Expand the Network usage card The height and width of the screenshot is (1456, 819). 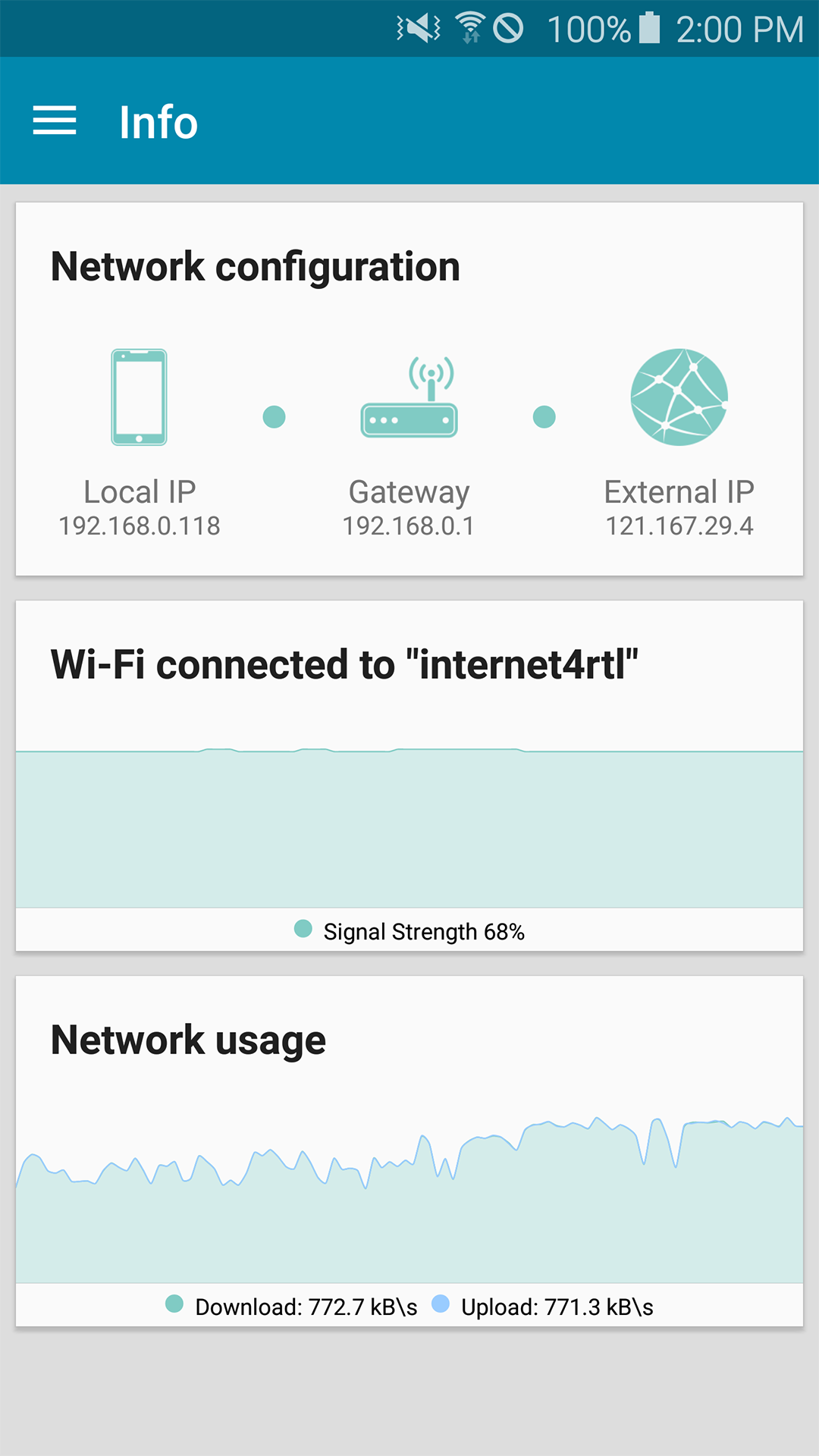(187, 1039)
